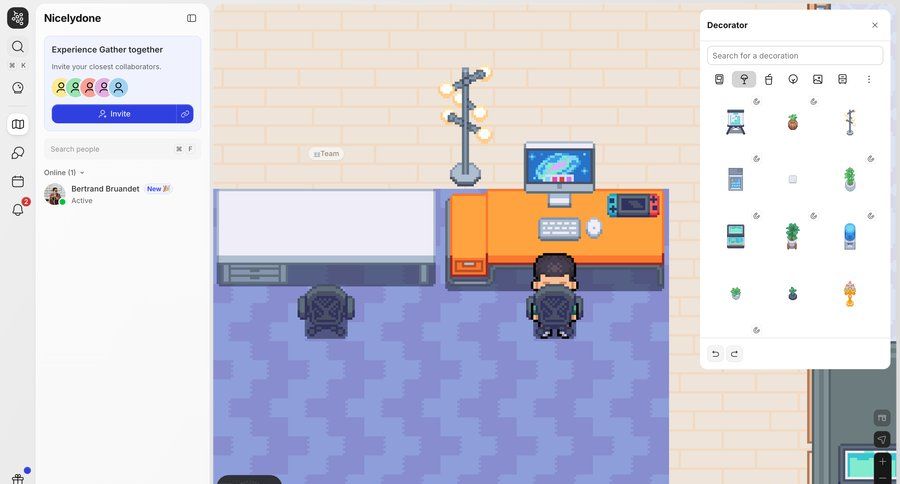This screenshot has width=900, height=484.
Task: Open the map view in the sidebar
Action: point(18,125)
